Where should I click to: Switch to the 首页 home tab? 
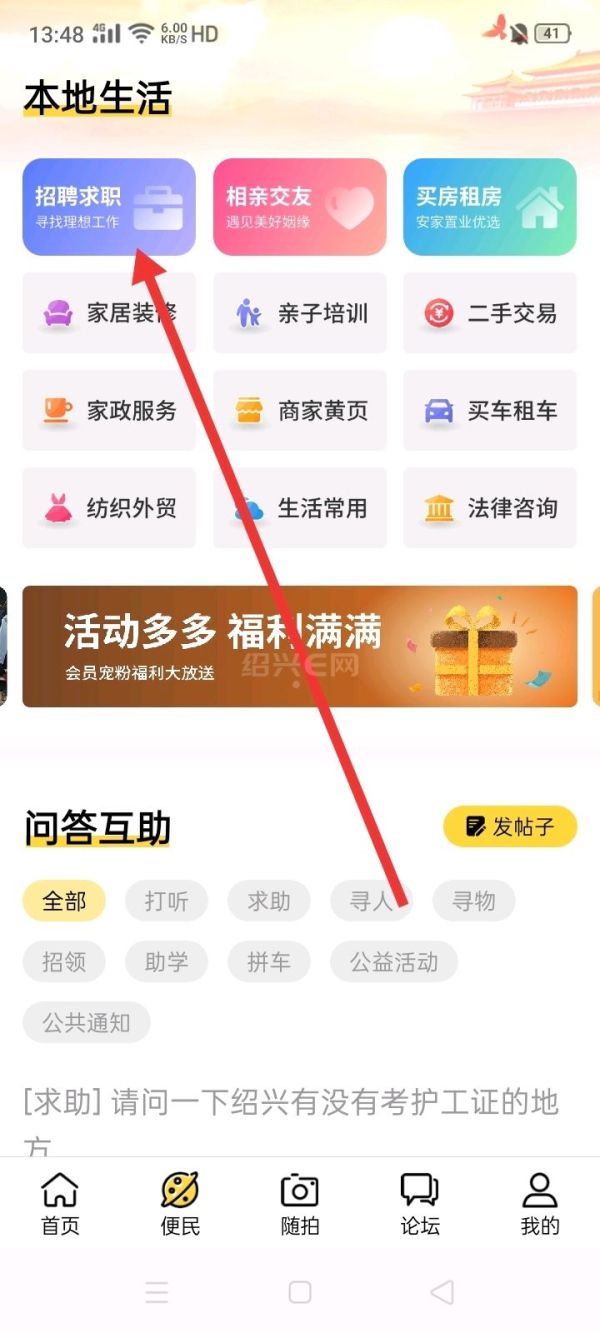pos(60,1204)
